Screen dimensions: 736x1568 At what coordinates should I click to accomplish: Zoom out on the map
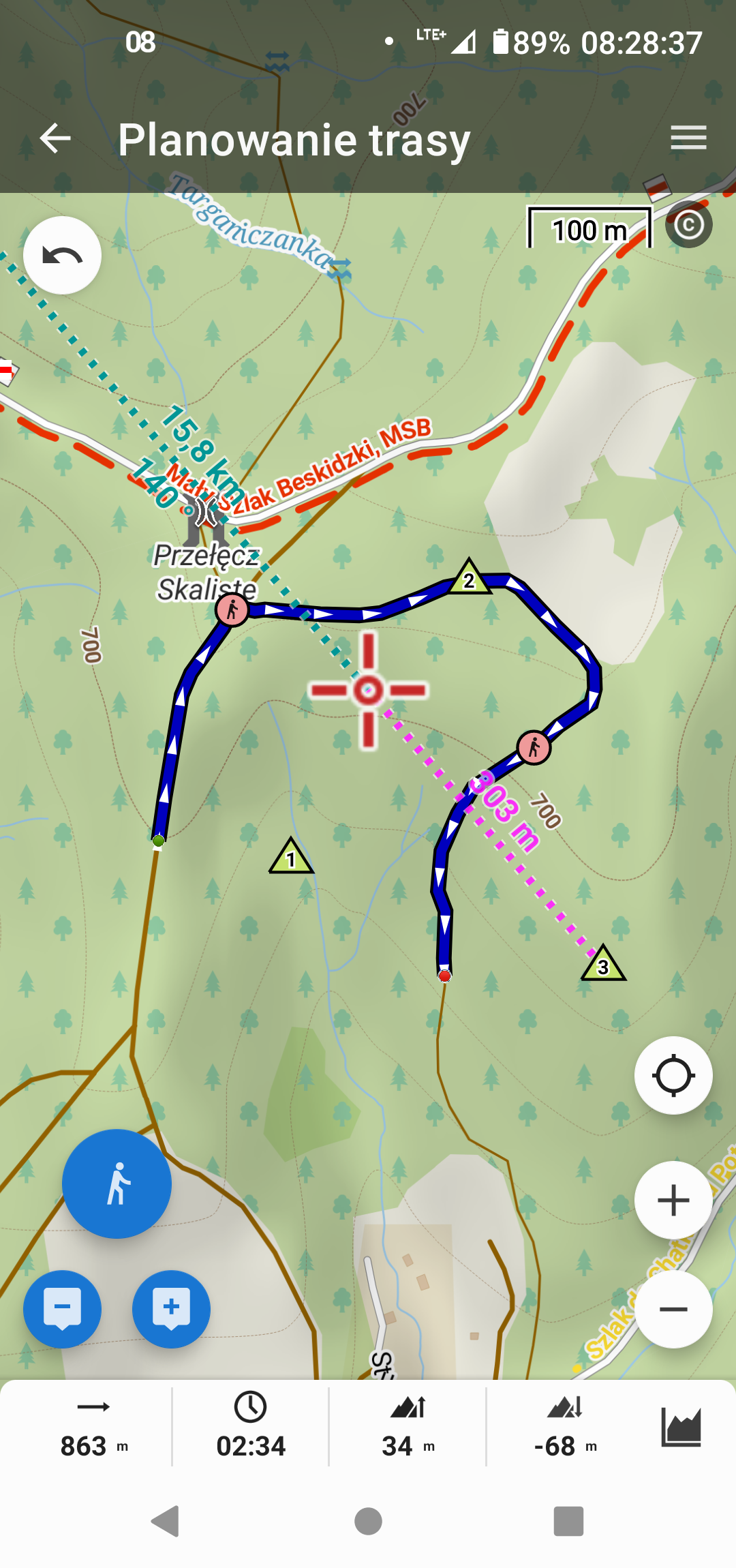point(673,1309)
